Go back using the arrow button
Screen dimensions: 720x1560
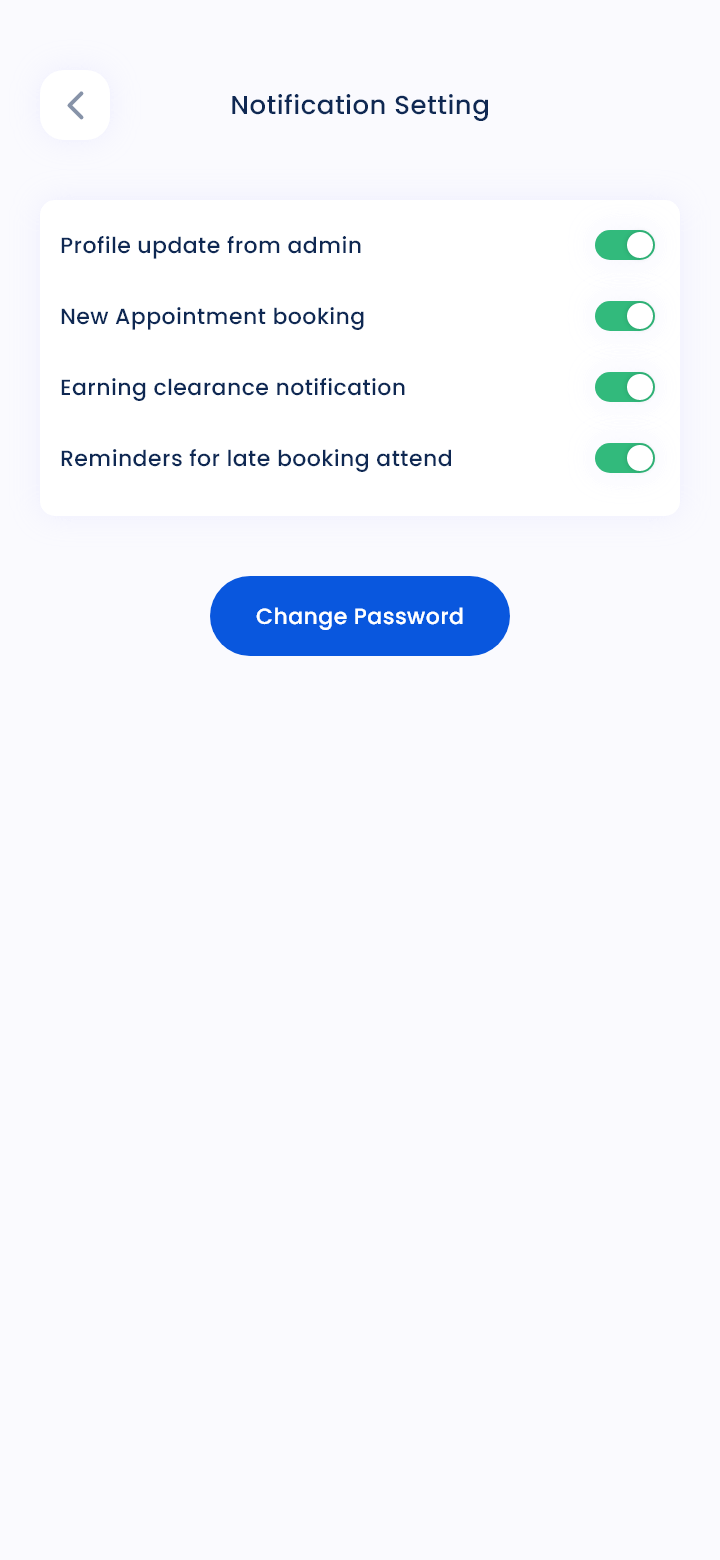pos(75,105)
